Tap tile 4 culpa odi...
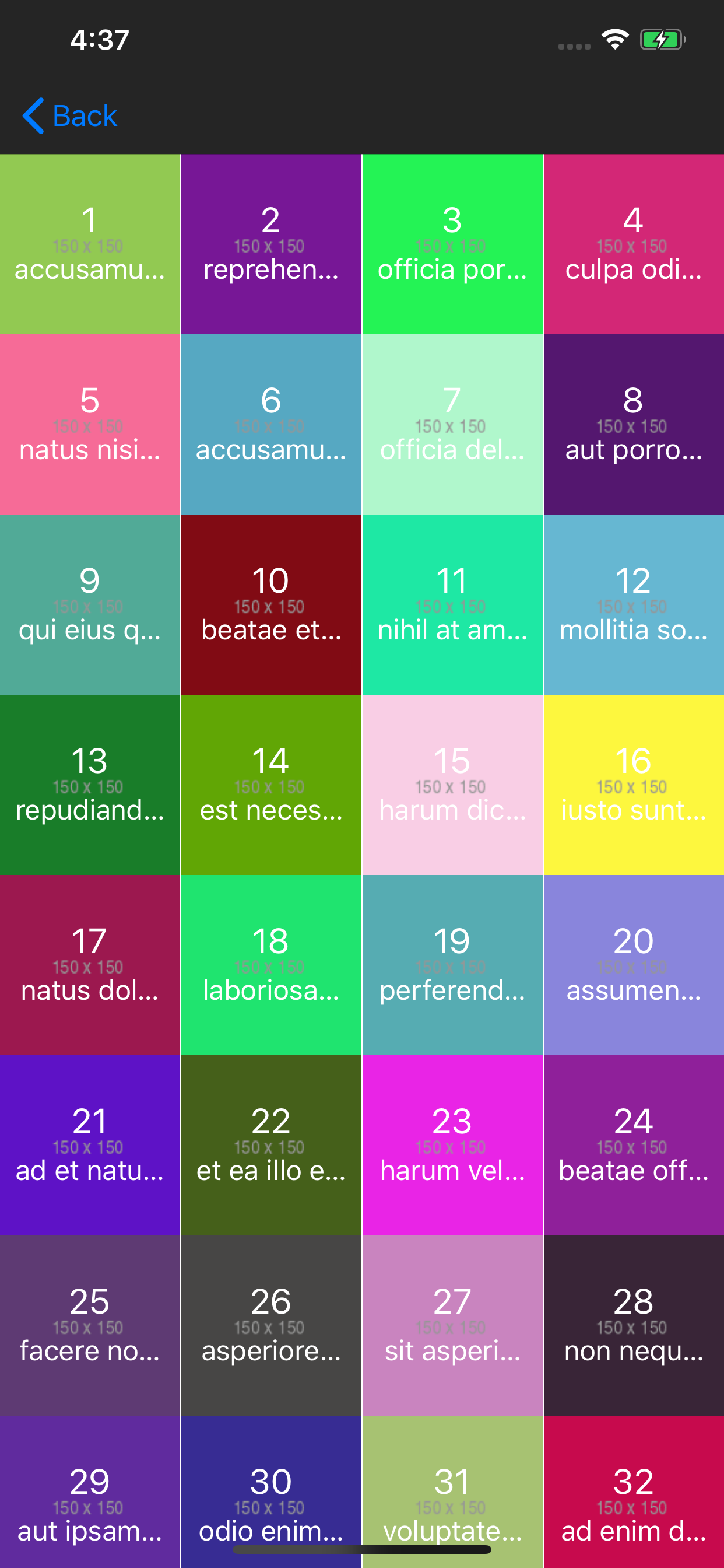Viewport: 724px width, 1568px height. click(x=634, y=244)
